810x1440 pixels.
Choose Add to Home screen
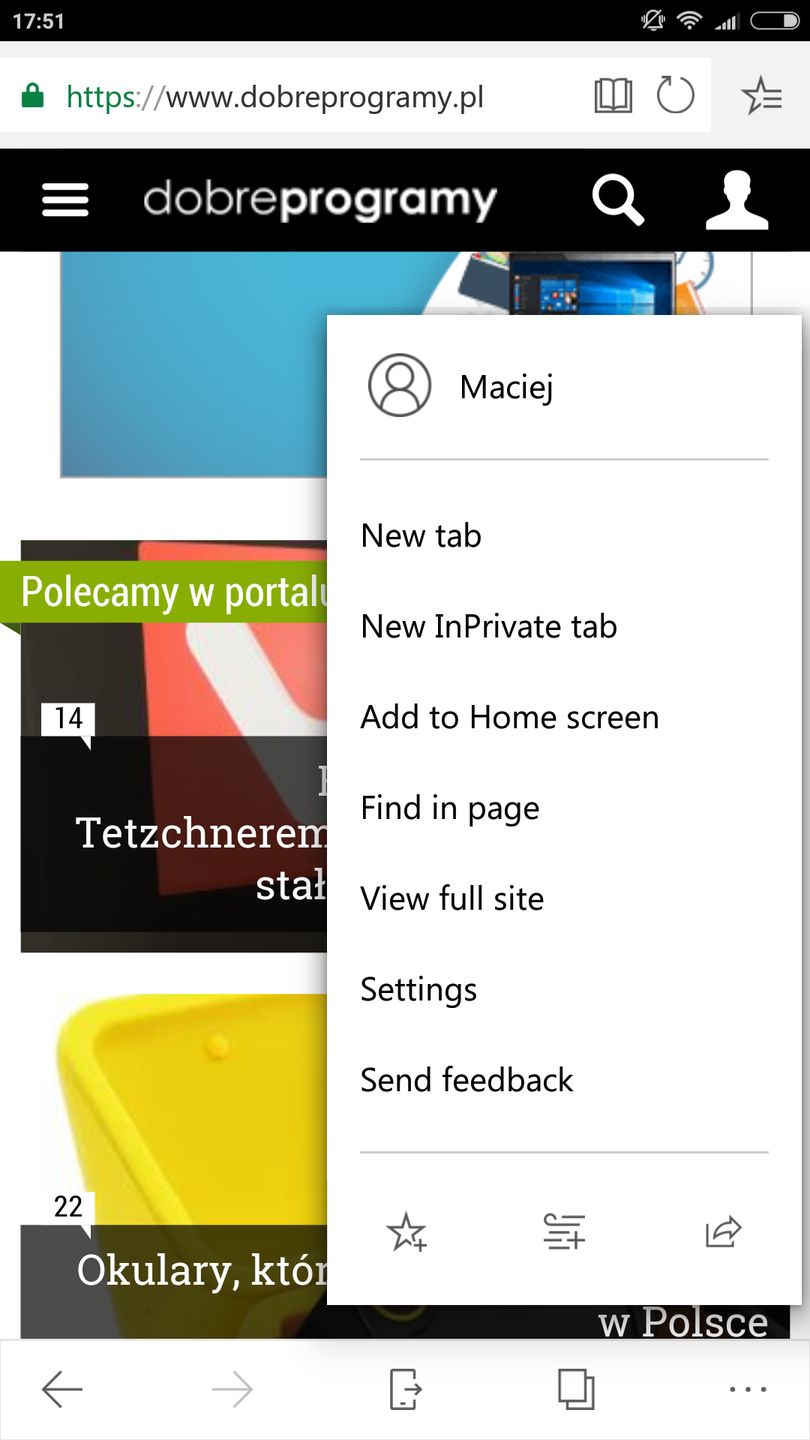click(x=510, y=717)
